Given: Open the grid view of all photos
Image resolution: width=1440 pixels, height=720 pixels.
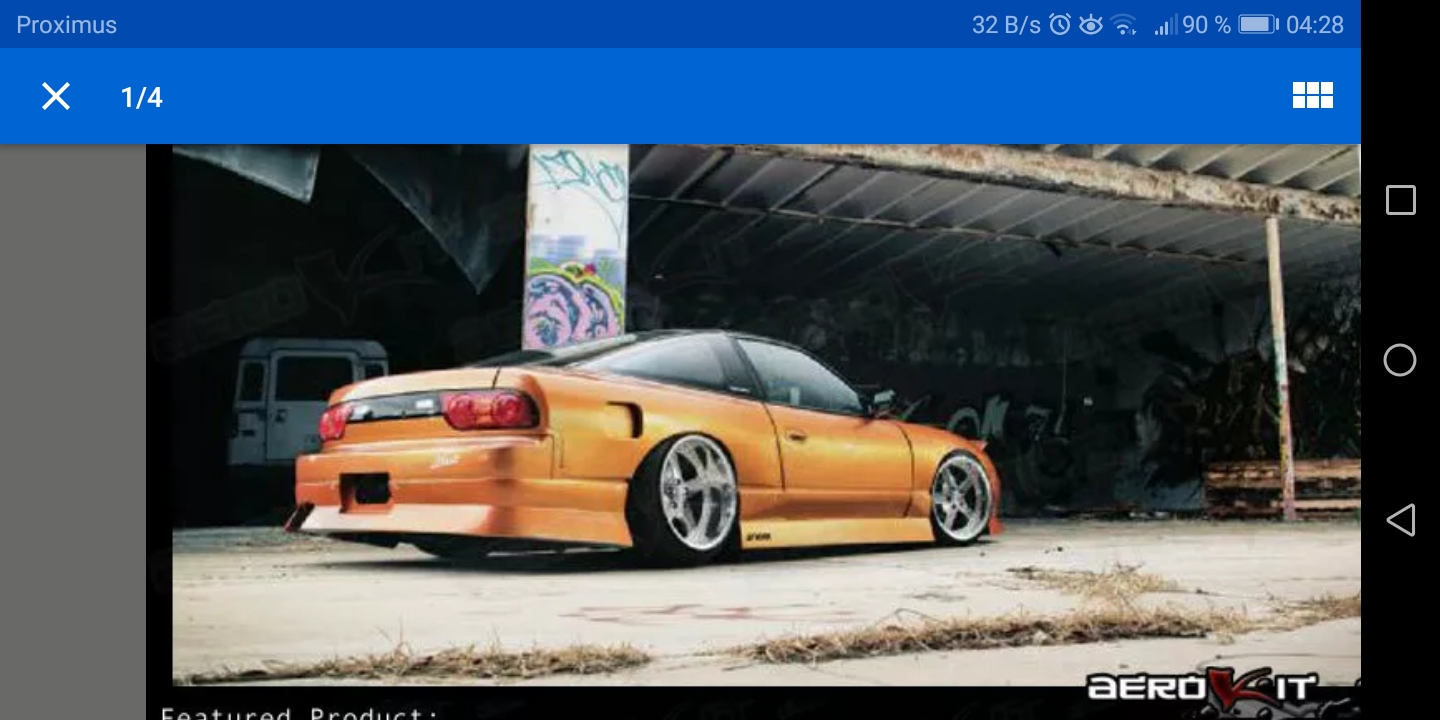Looking at the screenshot, I should (1312, 96).
